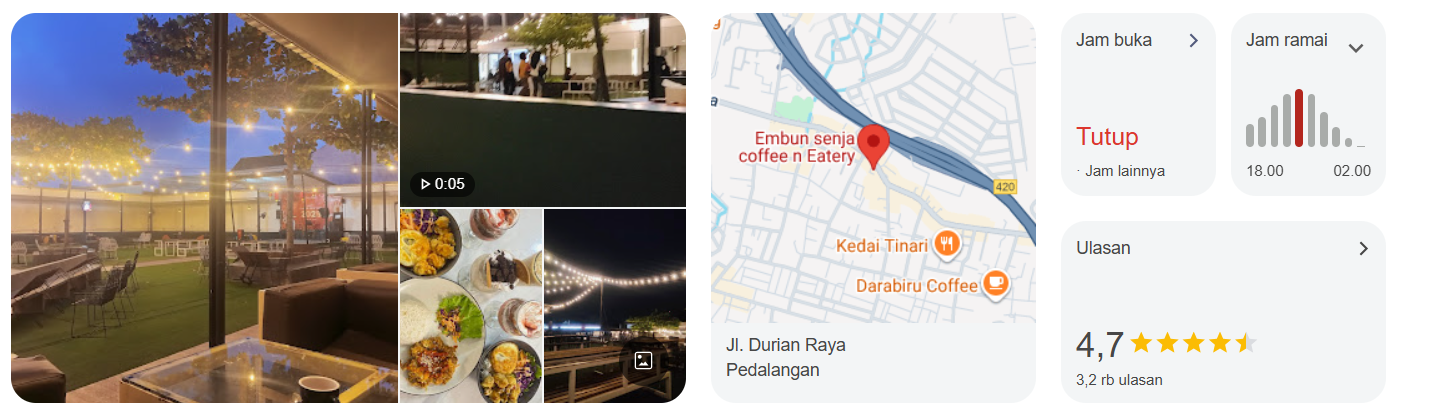Open the Ulasan reviews card

pyautogui.click(x=1222, y=311)
